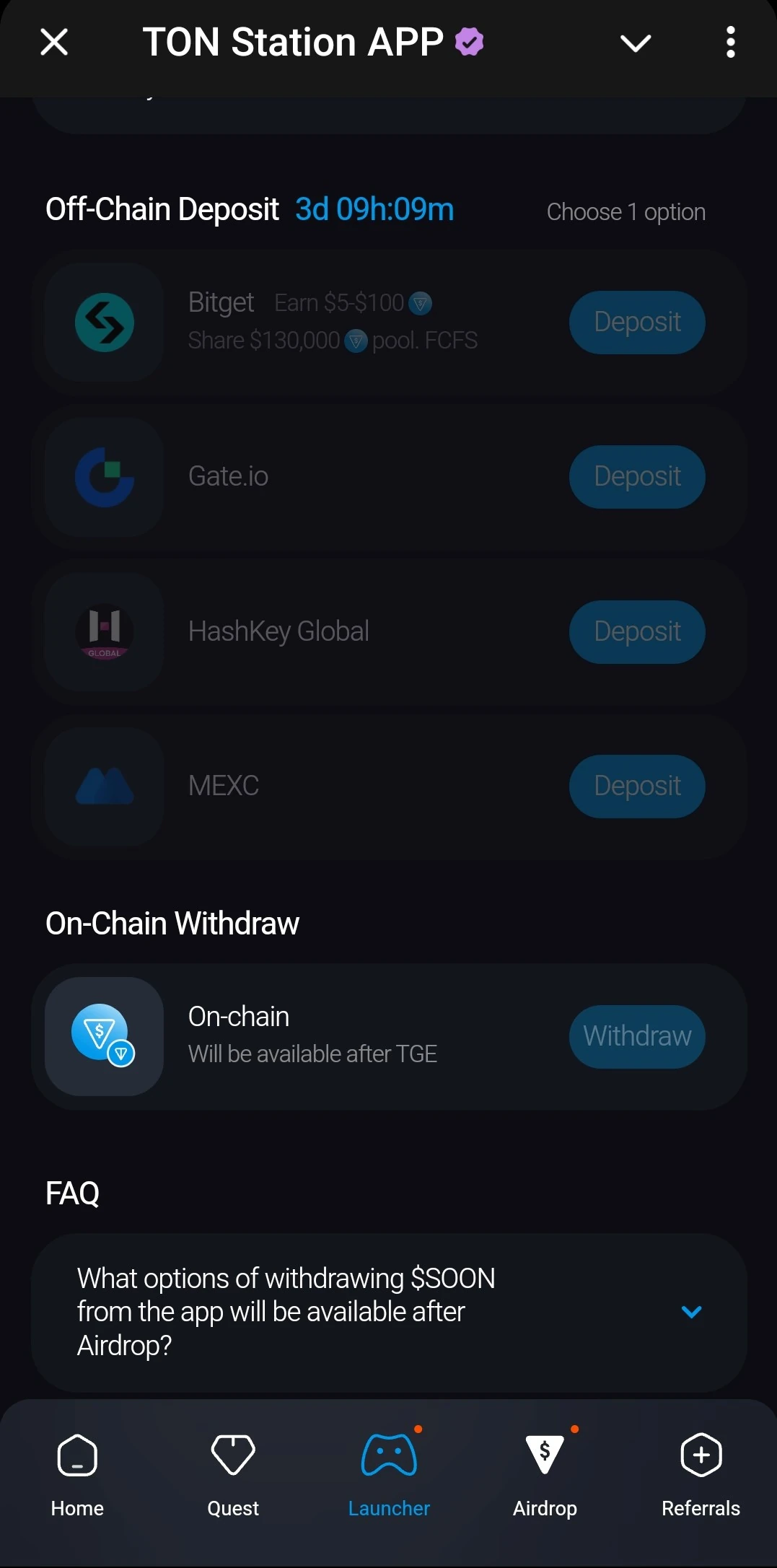
Task: Click the On-chain coins icon
Action: tap(103, 1037)
